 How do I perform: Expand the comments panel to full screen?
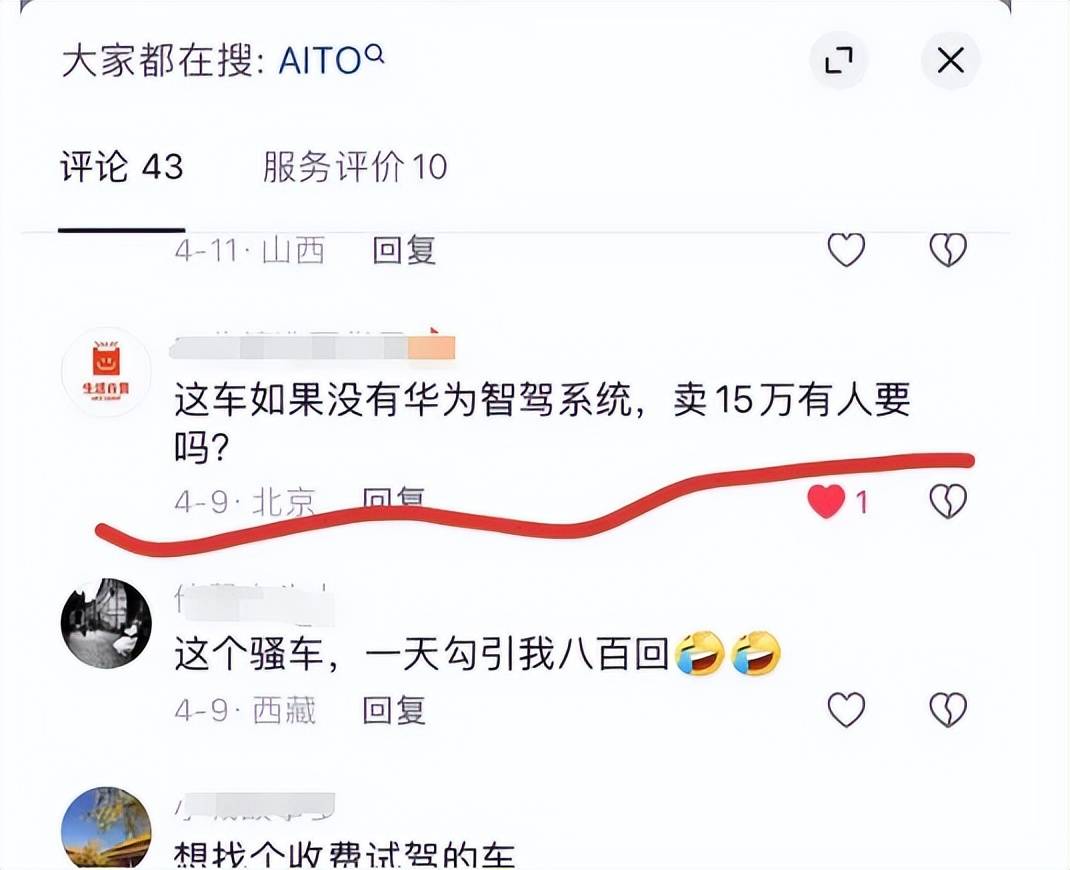837,62
